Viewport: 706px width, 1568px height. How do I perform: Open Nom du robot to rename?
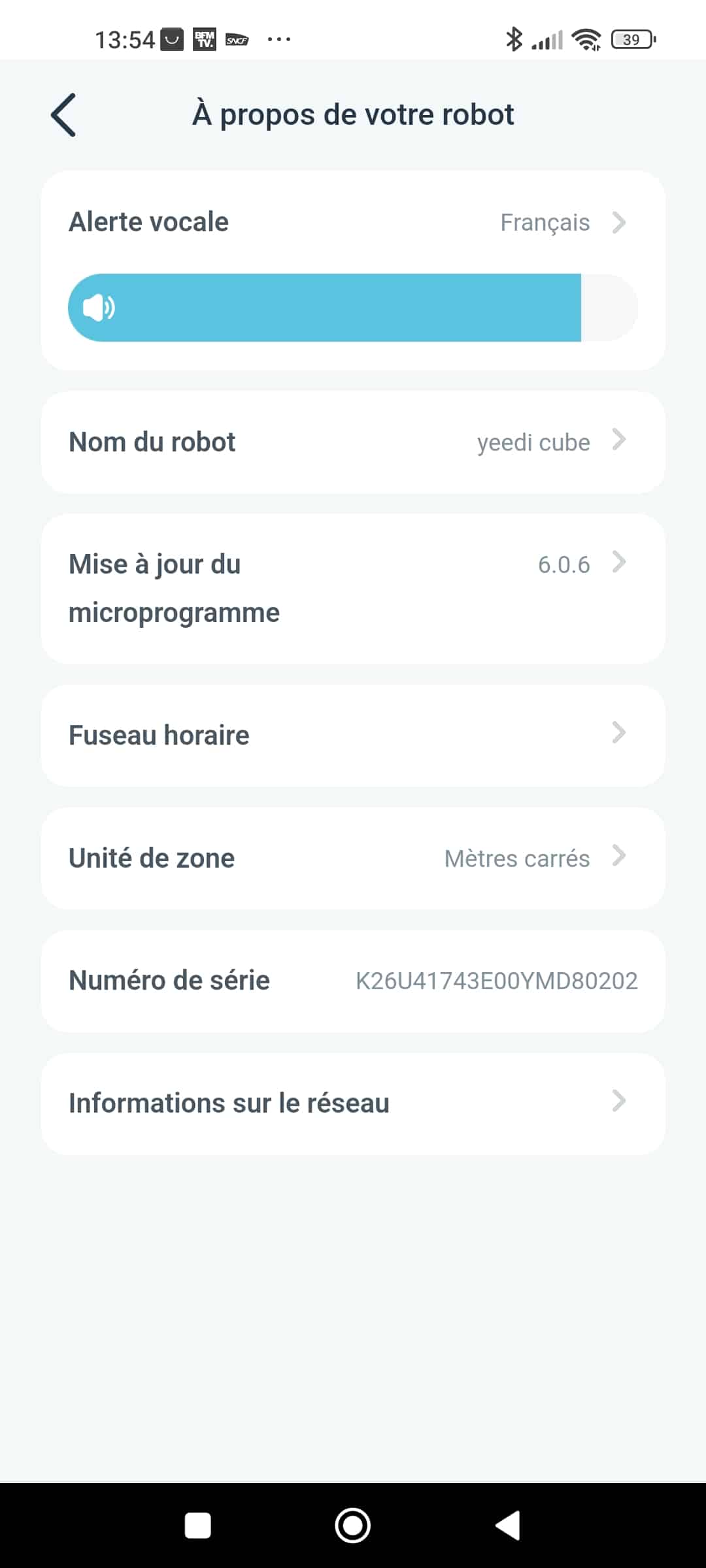(x=353, y=442)
